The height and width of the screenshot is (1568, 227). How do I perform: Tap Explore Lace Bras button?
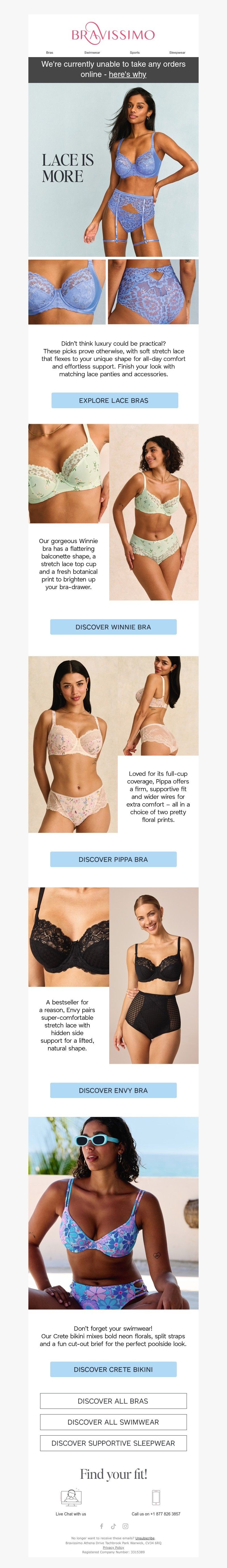[x=114, y=401]
